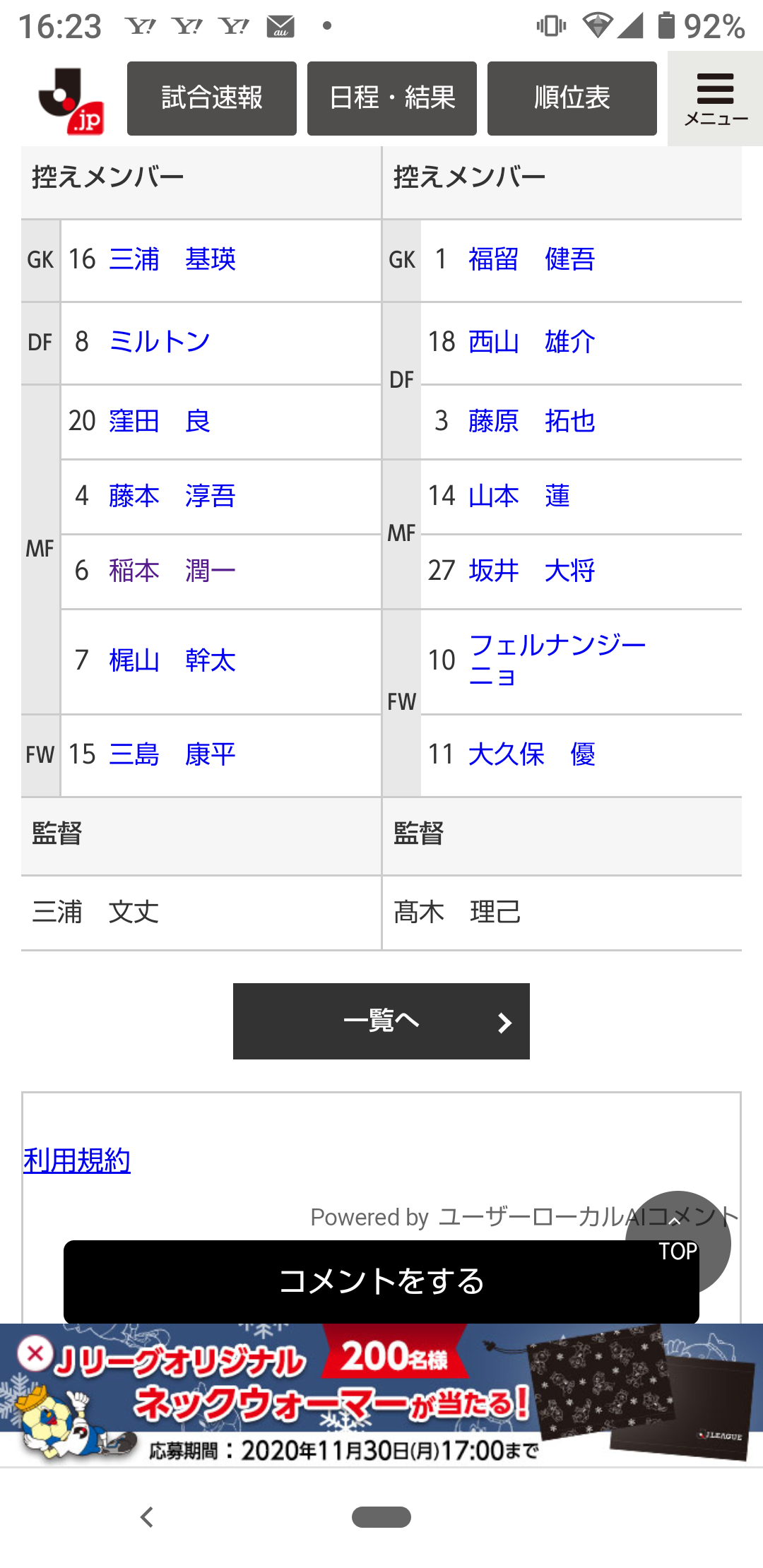Dismiss the neck warmer banner ad
Image resolution: width=763 pixels, height=1568 pixels.
[x=35, y=1354]
